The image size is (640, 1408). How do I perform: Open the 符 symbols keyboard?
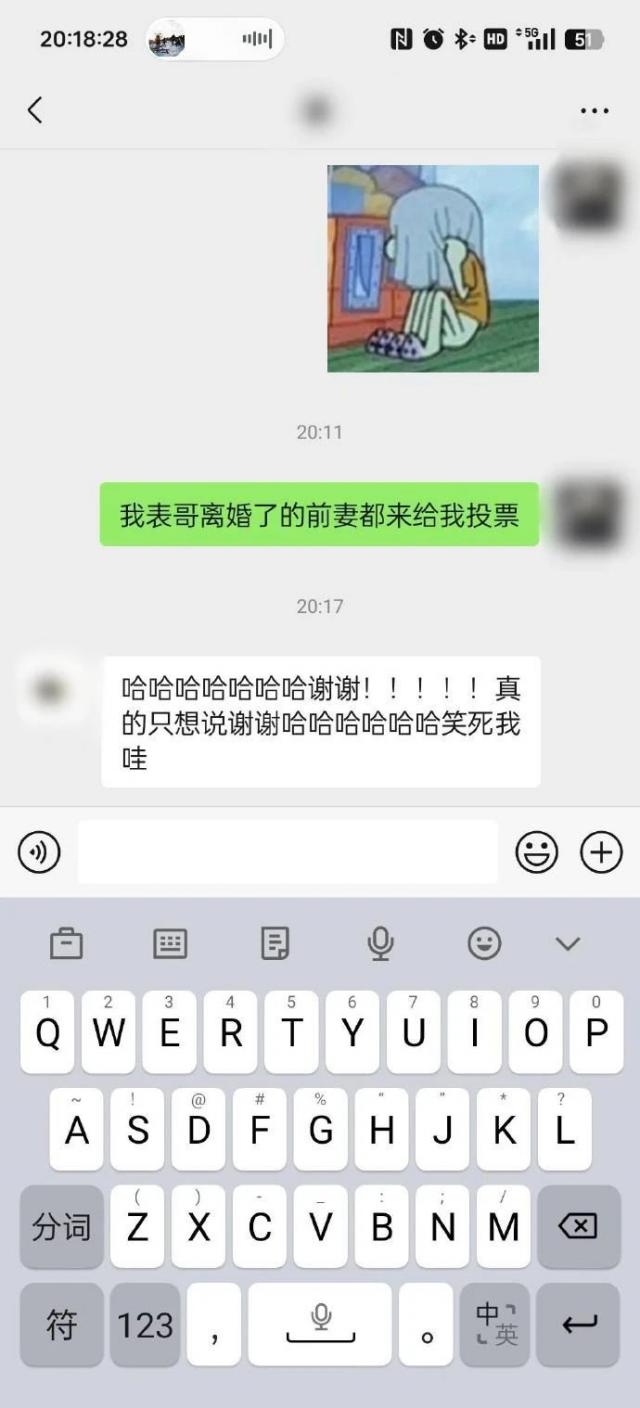click(x=62, y=1325)
